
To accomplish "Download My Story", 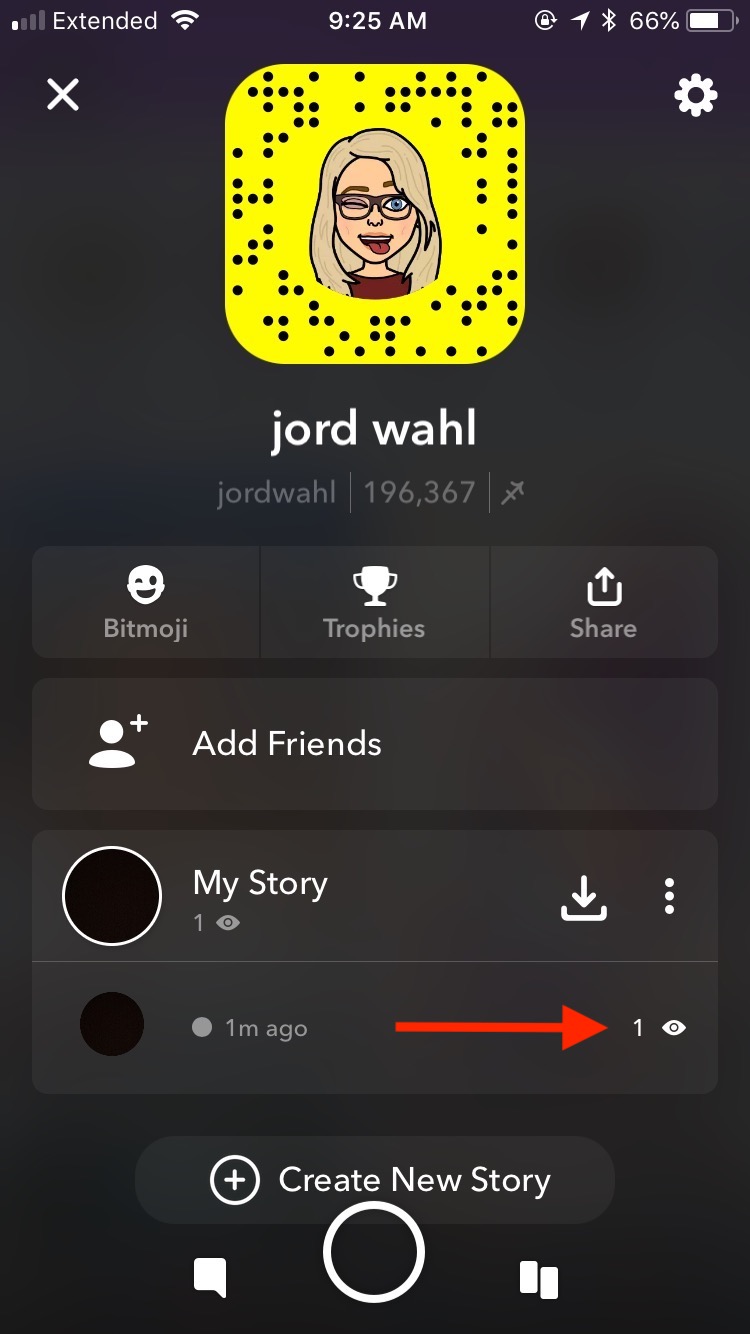I will click(584, 897).
